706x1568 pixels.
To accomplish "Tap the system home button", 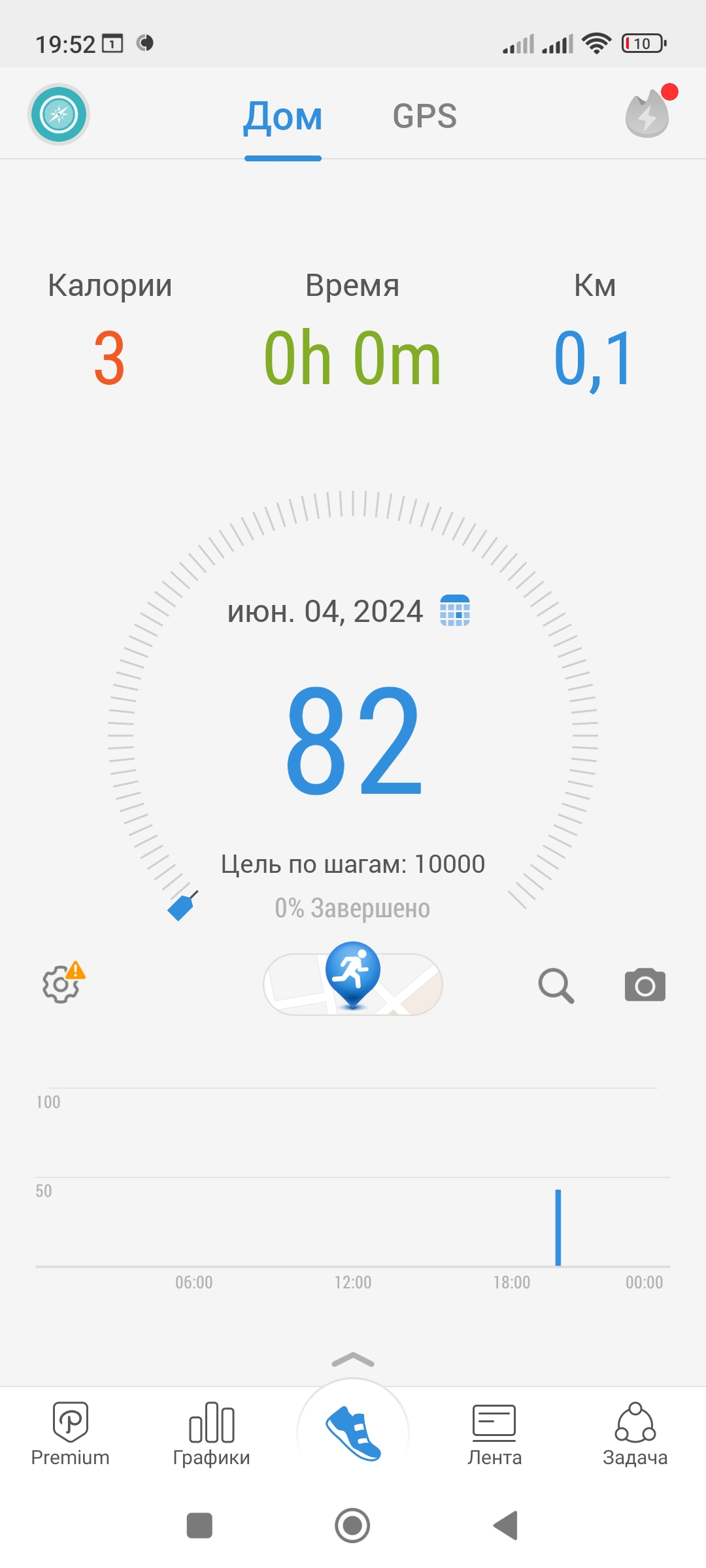I will (352, 1526).
